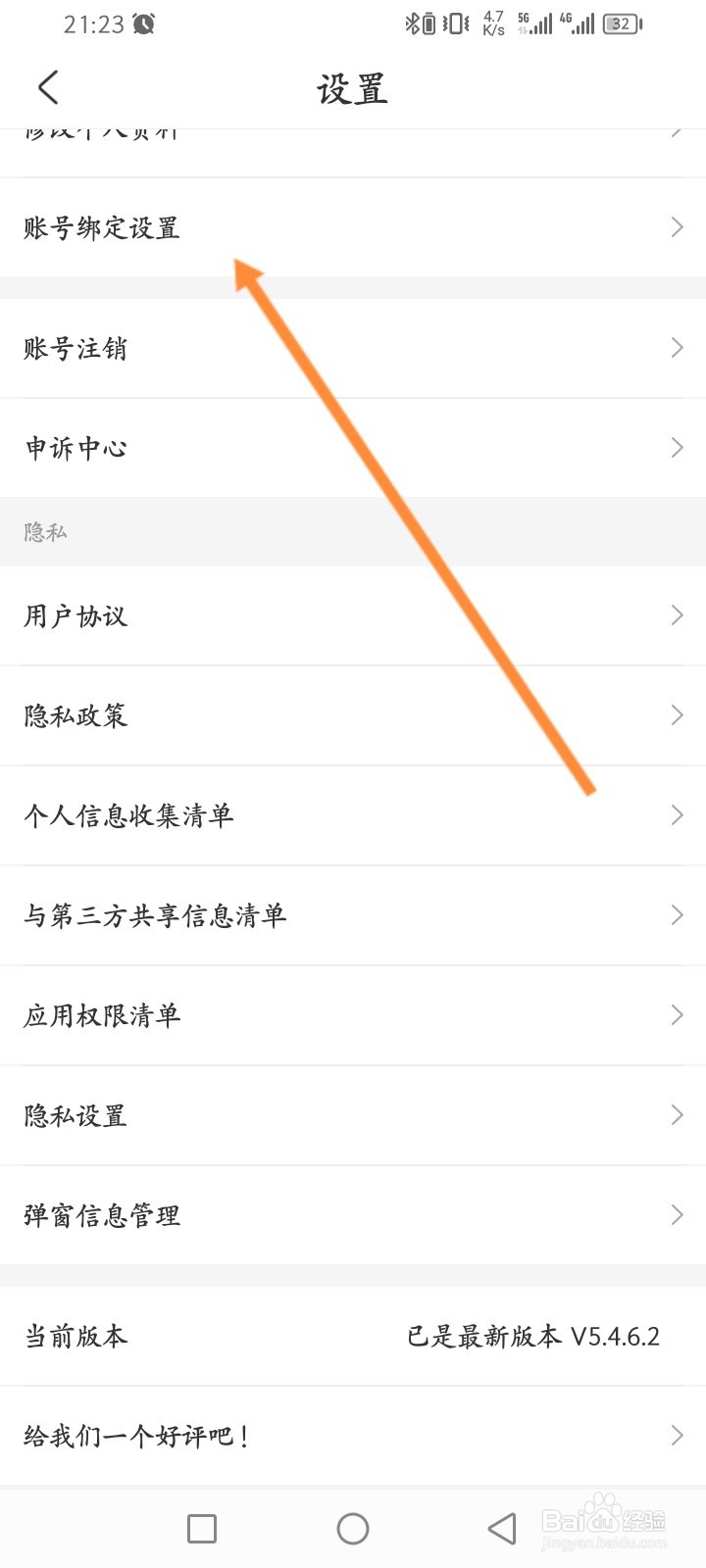Expand the chevron next to 用户协议
This screenshot has height=1568, width=706.
tap(677, 615)
